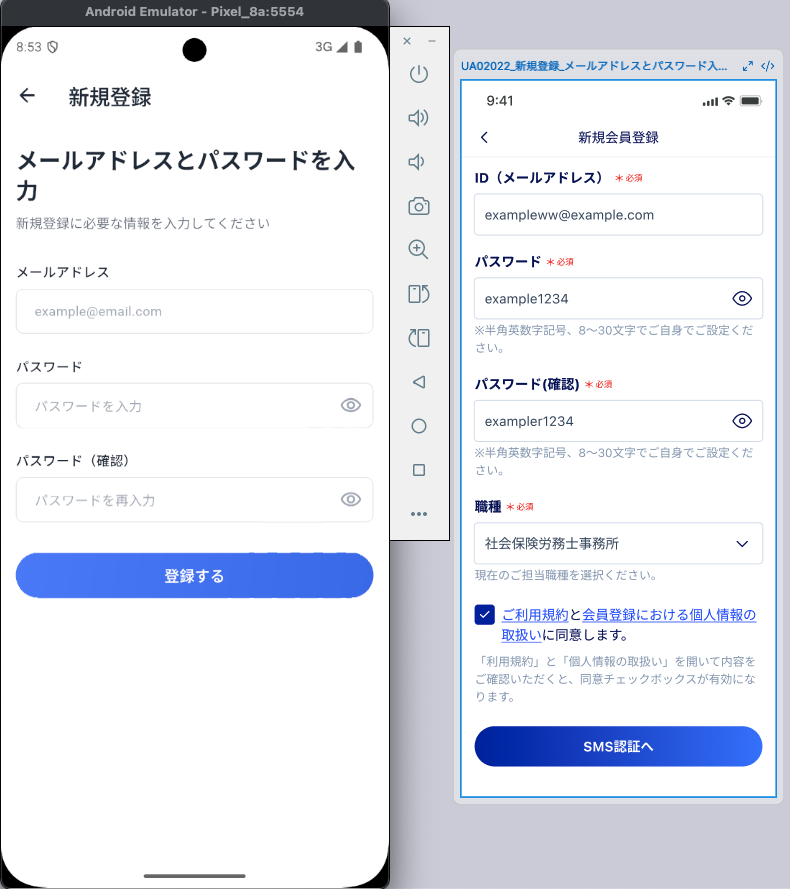The height and width of the screenshot is (889, 790).
Task: Open the 会員登録における個人情報の取扱い link
Action: pyautogui.click(x=668, y=615)
